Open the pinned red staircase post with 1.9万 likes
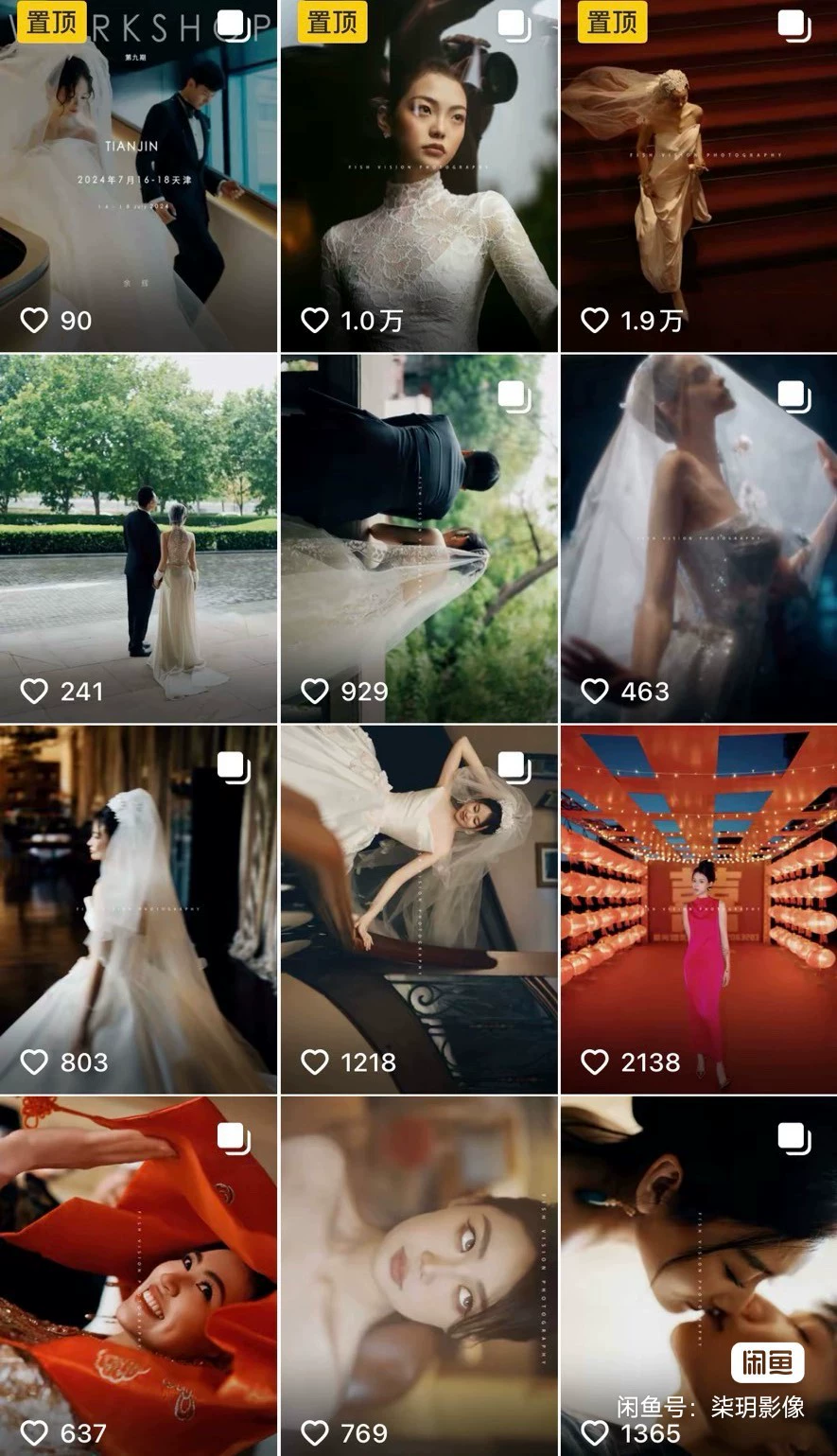 [x=698, y=176]
